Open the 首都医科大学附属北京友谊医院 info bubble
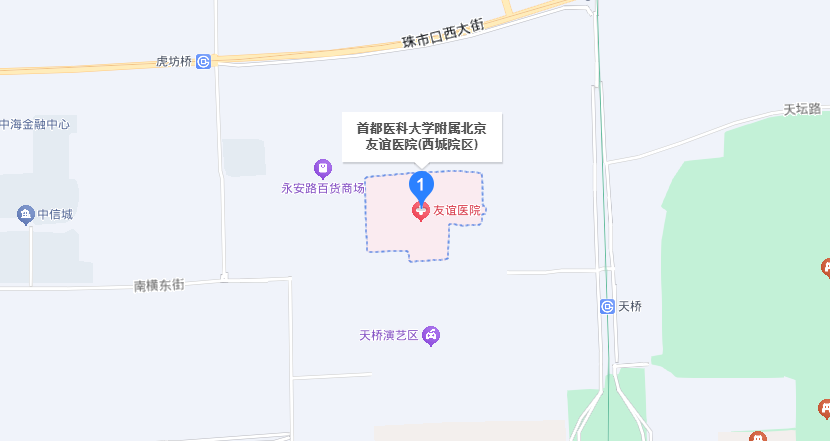The image size is (830, 441). [x=421, y=136]
